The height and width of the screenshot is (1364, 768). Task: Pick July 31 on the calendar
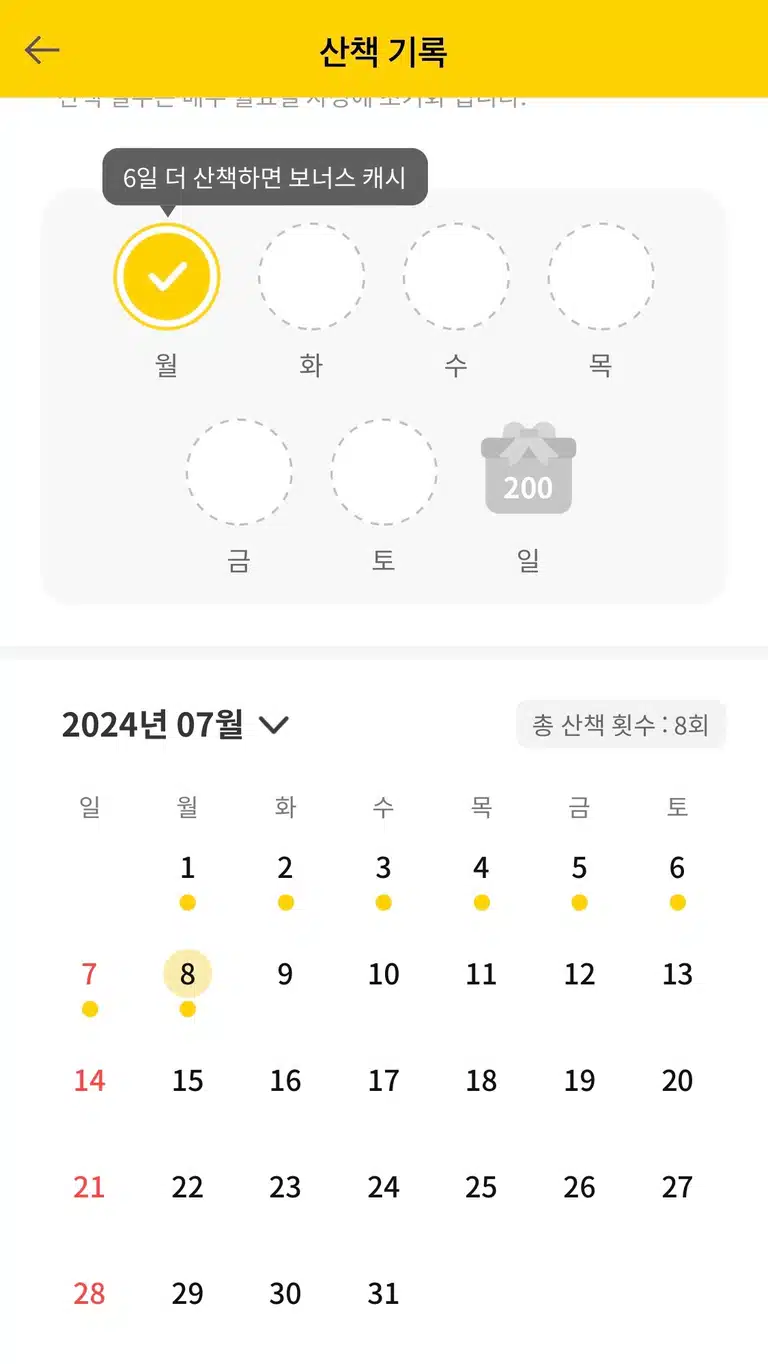(x=383, y=1294)
